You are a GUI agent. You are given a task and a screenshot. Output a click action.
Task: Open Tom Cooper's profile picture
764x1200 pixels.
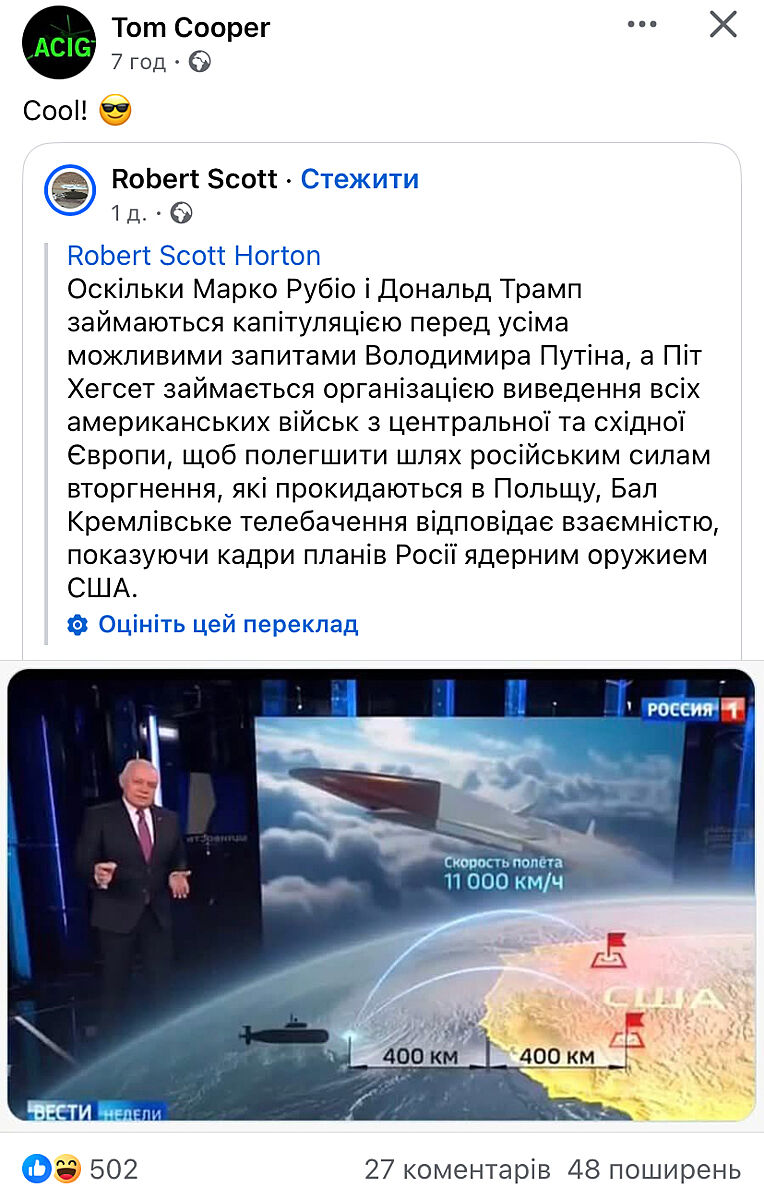(x=59, y=42)
